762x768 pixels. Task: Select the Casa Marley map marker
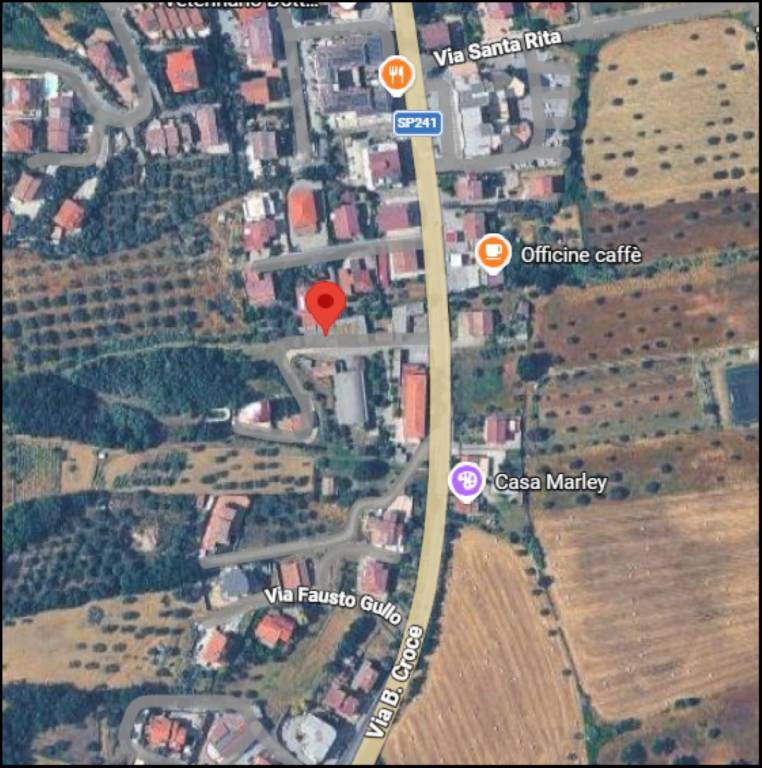pos(465,482)
